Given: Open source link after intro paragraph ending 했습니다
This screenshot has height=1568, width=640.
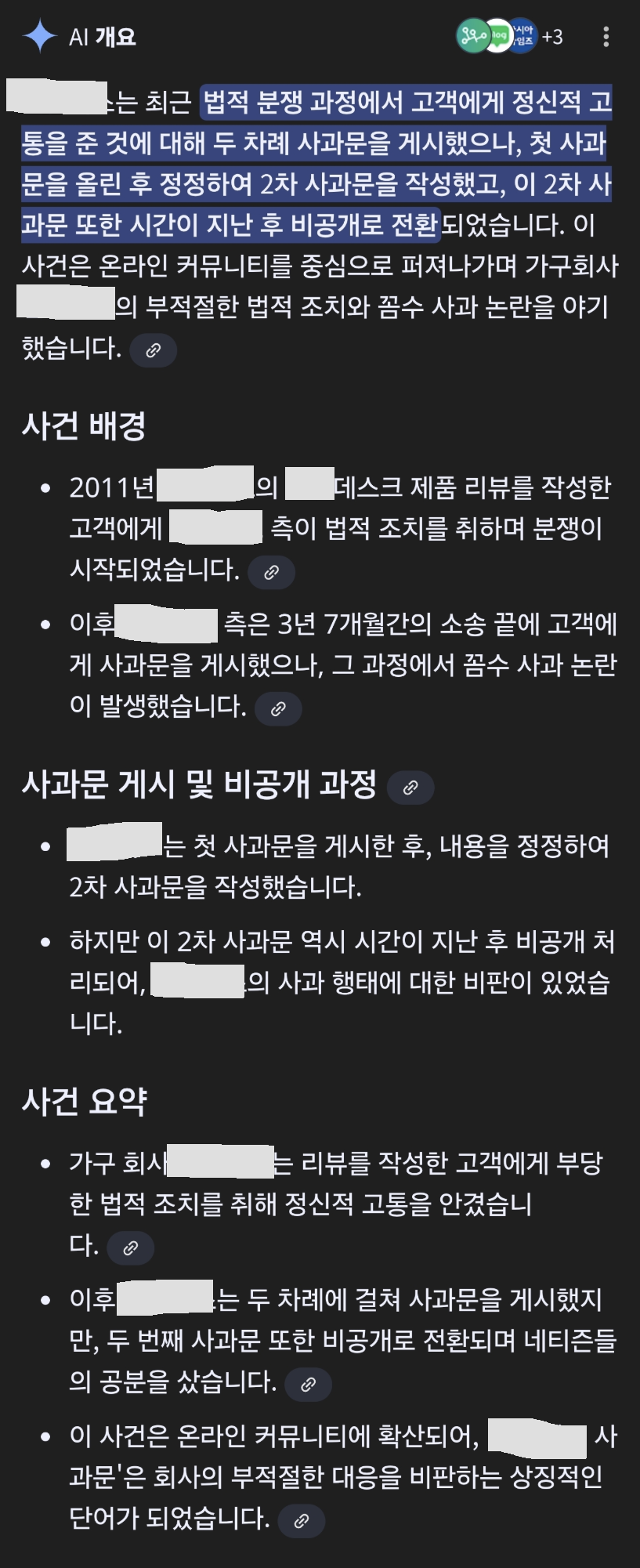Looking at the screenshot, I should tap(154, 350).
